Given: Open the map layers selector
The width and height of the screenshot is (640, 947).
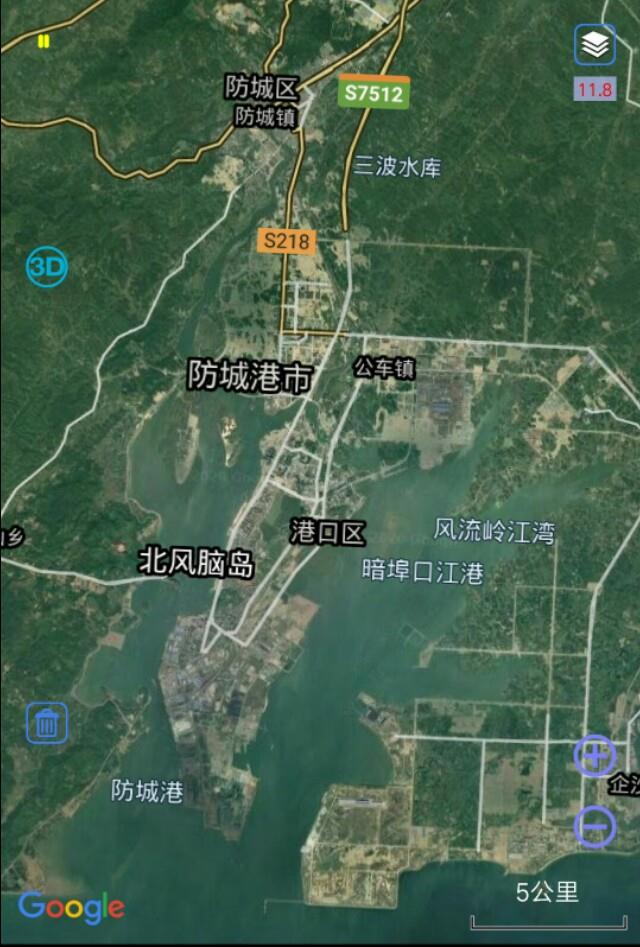Looking at the screenshot, I should coord(595,44).
